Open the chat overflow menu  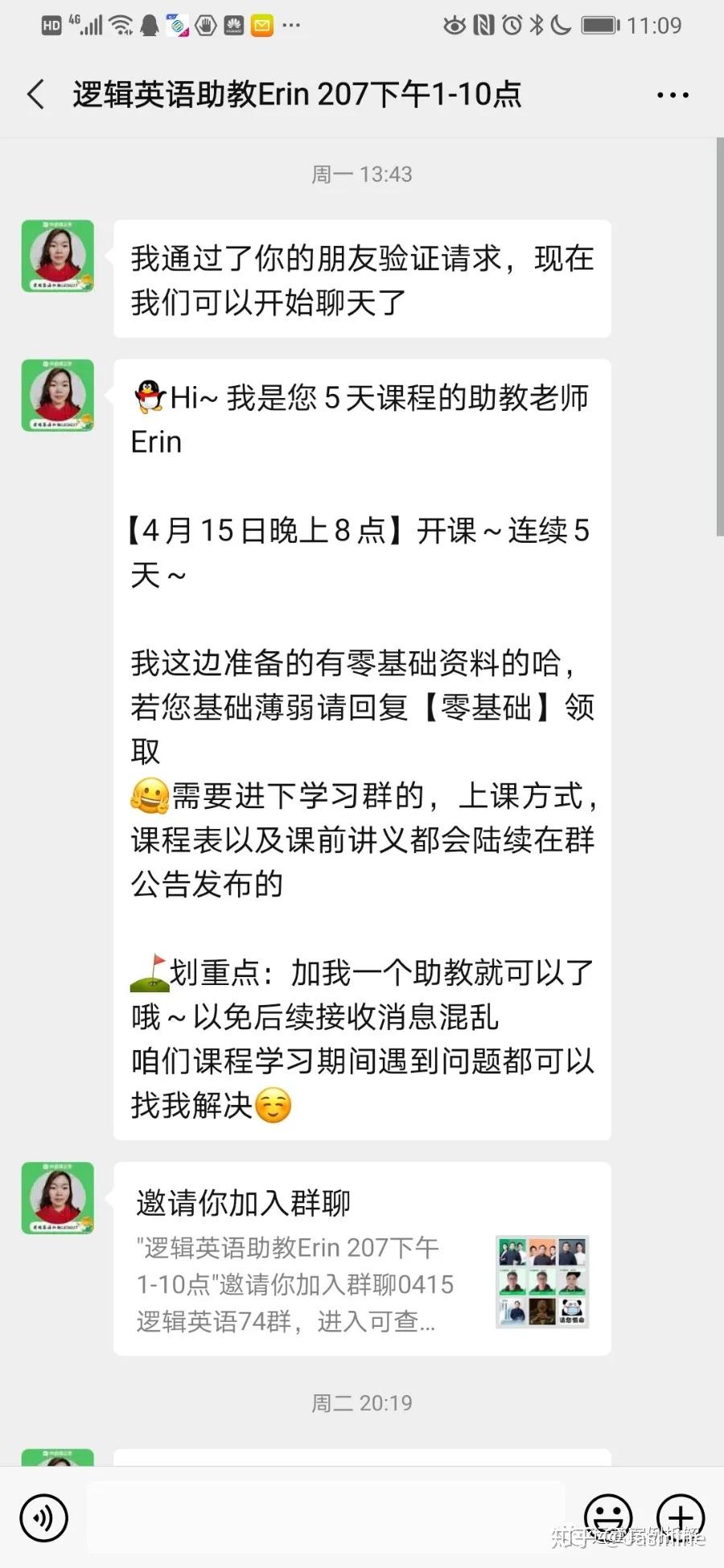click(x=673, y=95)
